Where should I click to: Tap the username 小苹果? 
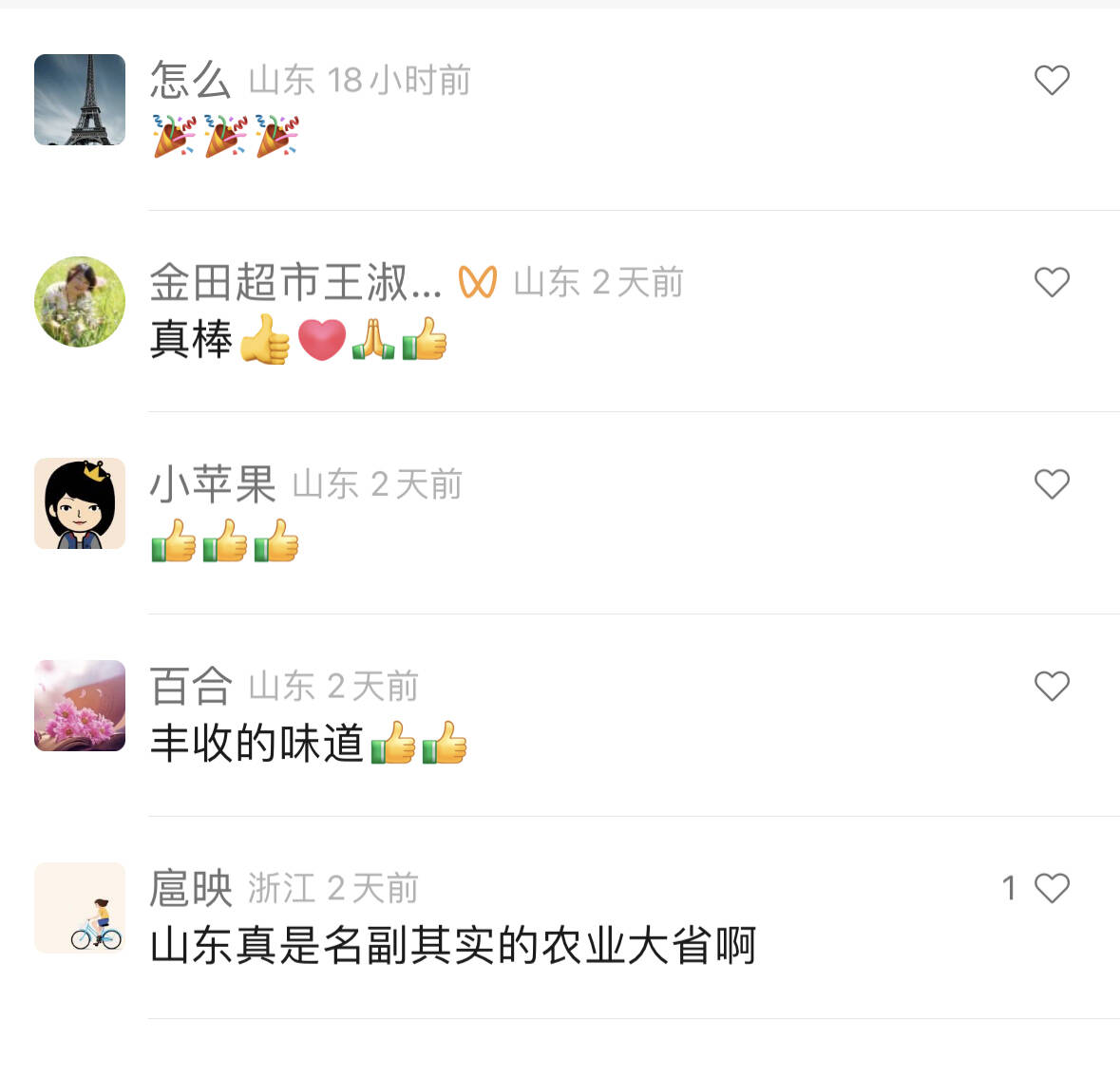coord(213,484)
